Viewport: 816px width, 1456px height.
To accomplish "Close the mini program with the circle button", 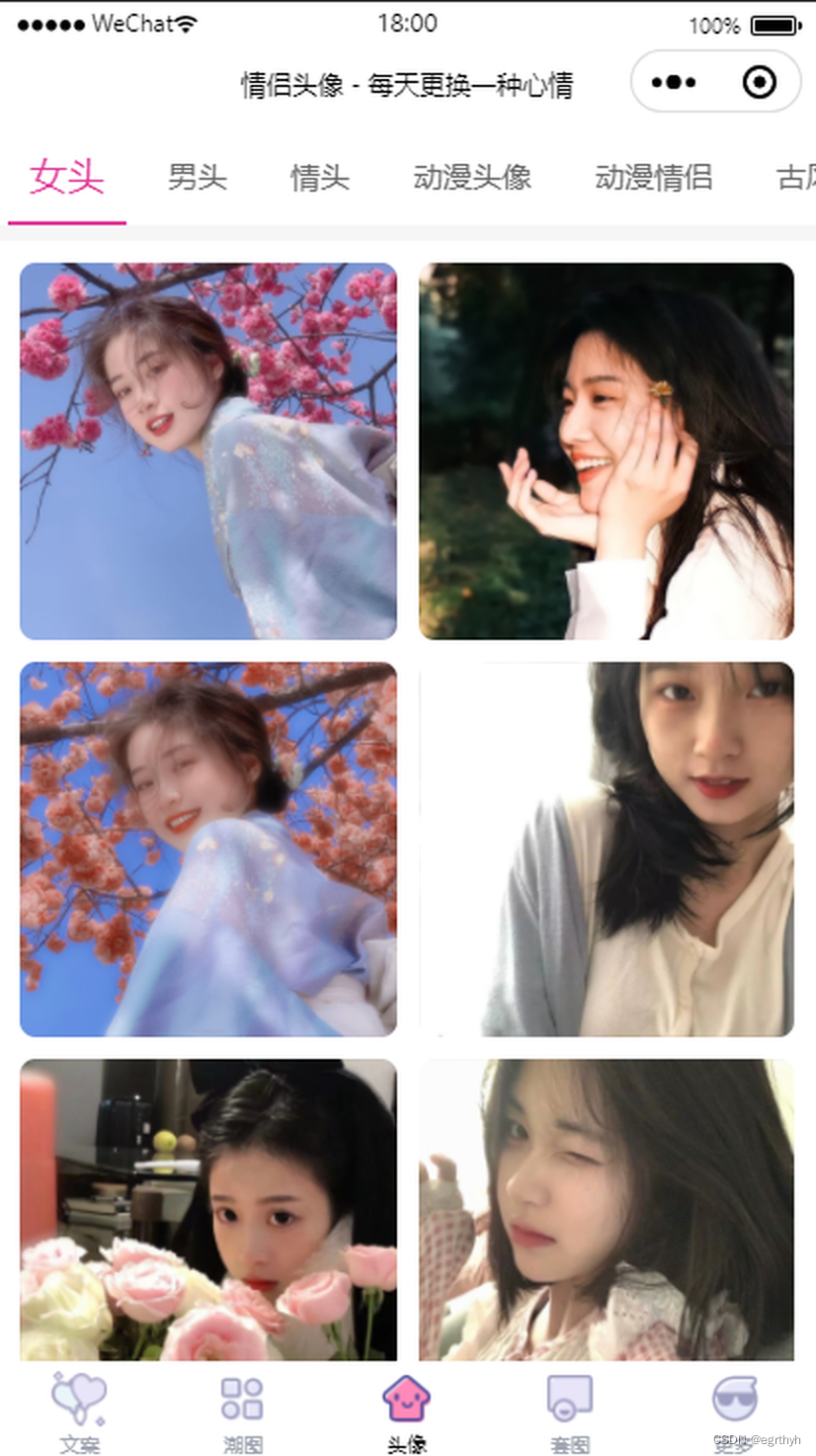I will (759, 82).
